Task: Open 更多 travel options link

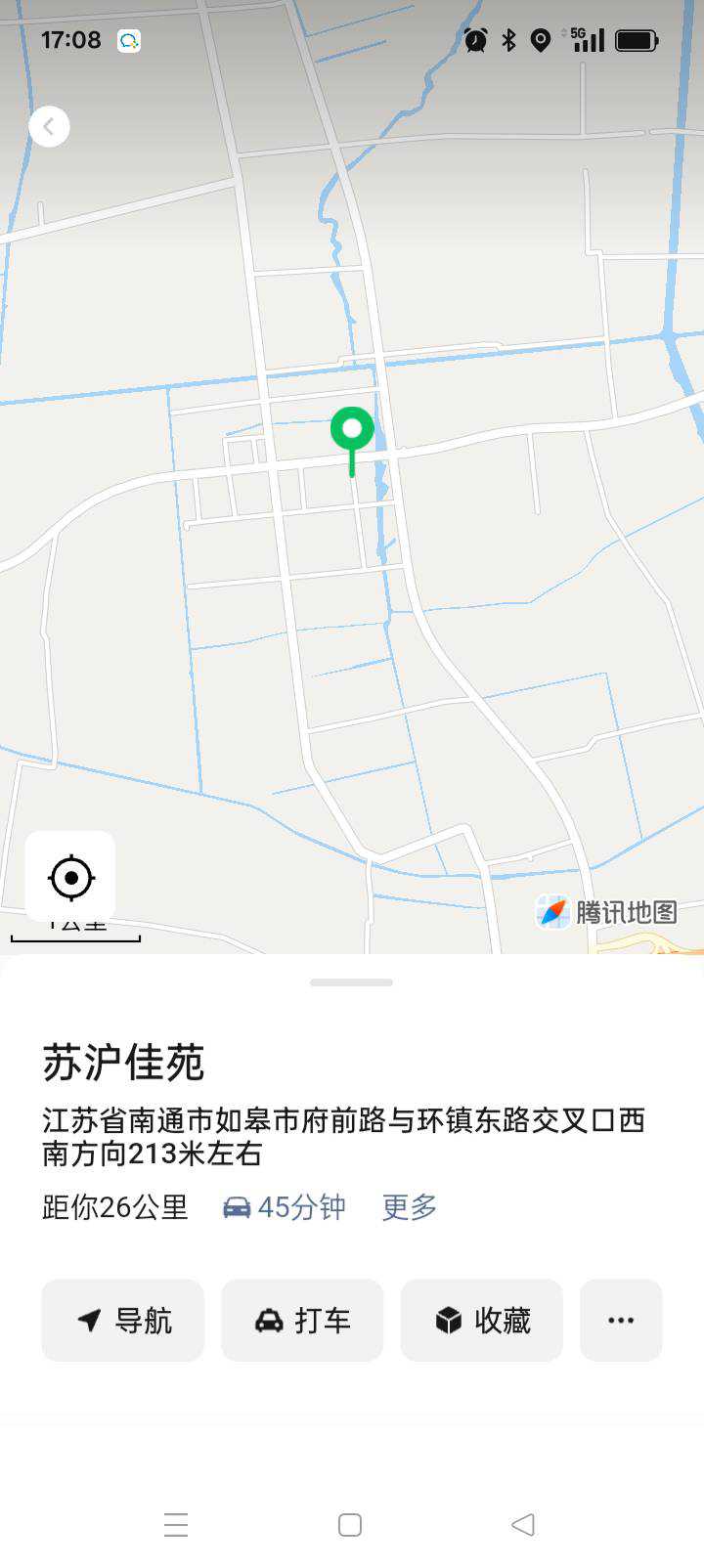Action: 409,1207
